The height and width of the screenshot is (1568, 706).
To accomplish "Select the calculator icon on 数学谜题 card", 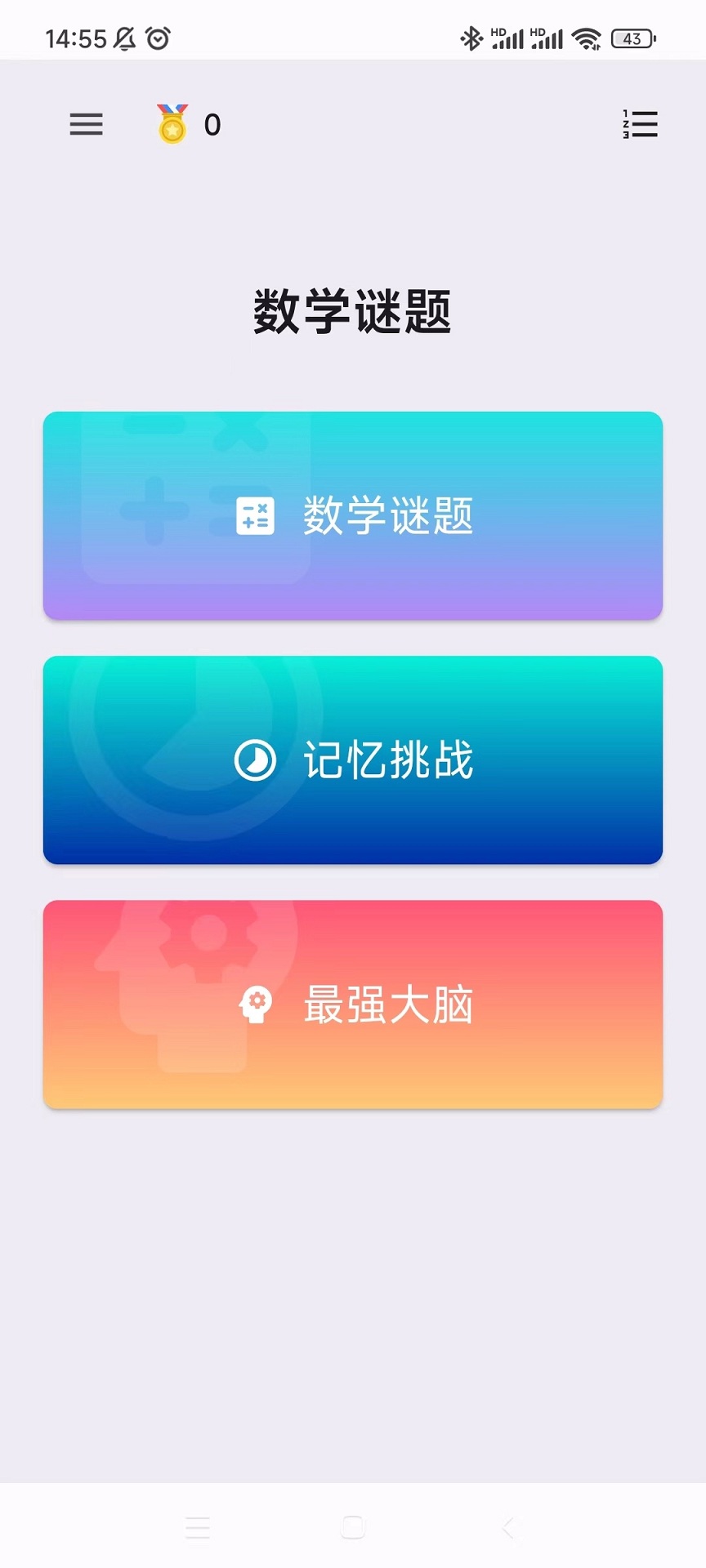I will tap(254, 515).
